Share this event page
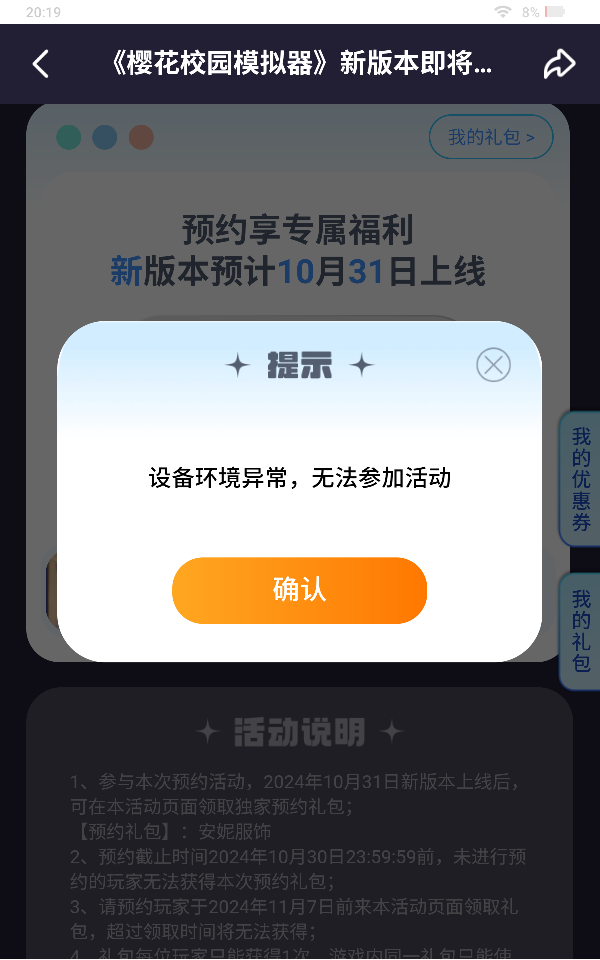 pos(559,65)
